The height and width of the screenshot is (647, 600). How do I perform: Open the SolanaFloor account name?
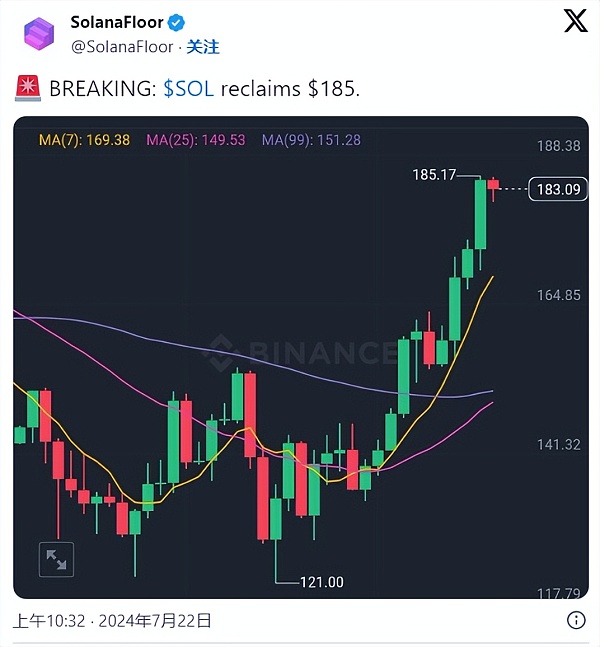[x=116, y=22]
